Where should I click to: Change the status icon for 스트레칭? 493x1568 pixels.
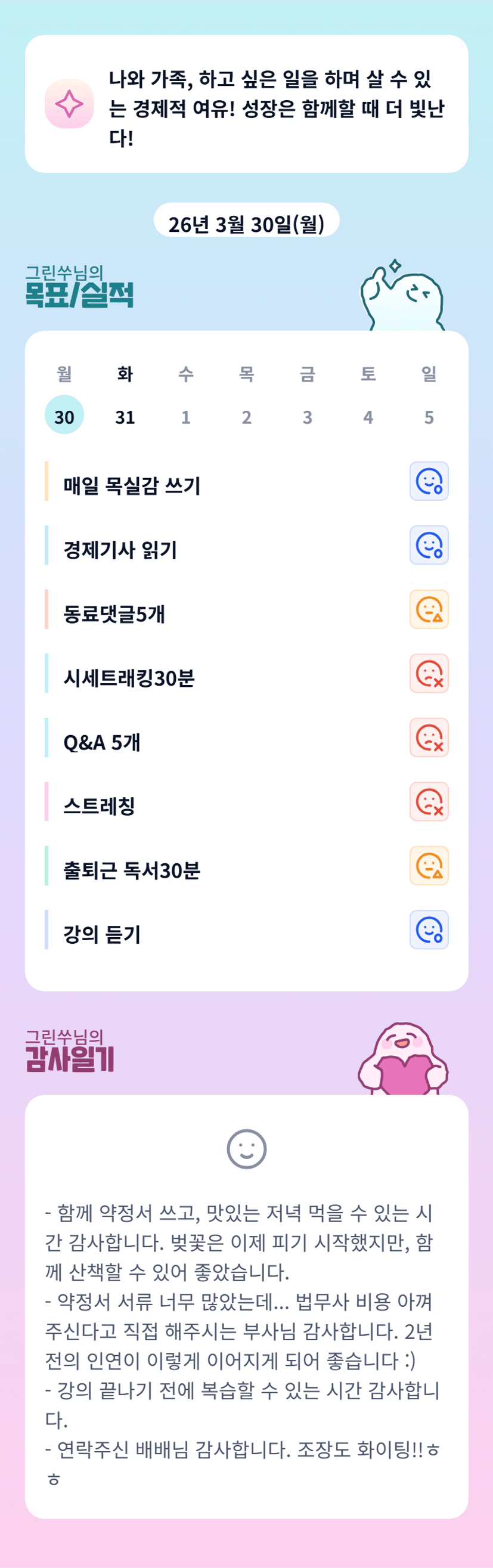pos(429,802)
